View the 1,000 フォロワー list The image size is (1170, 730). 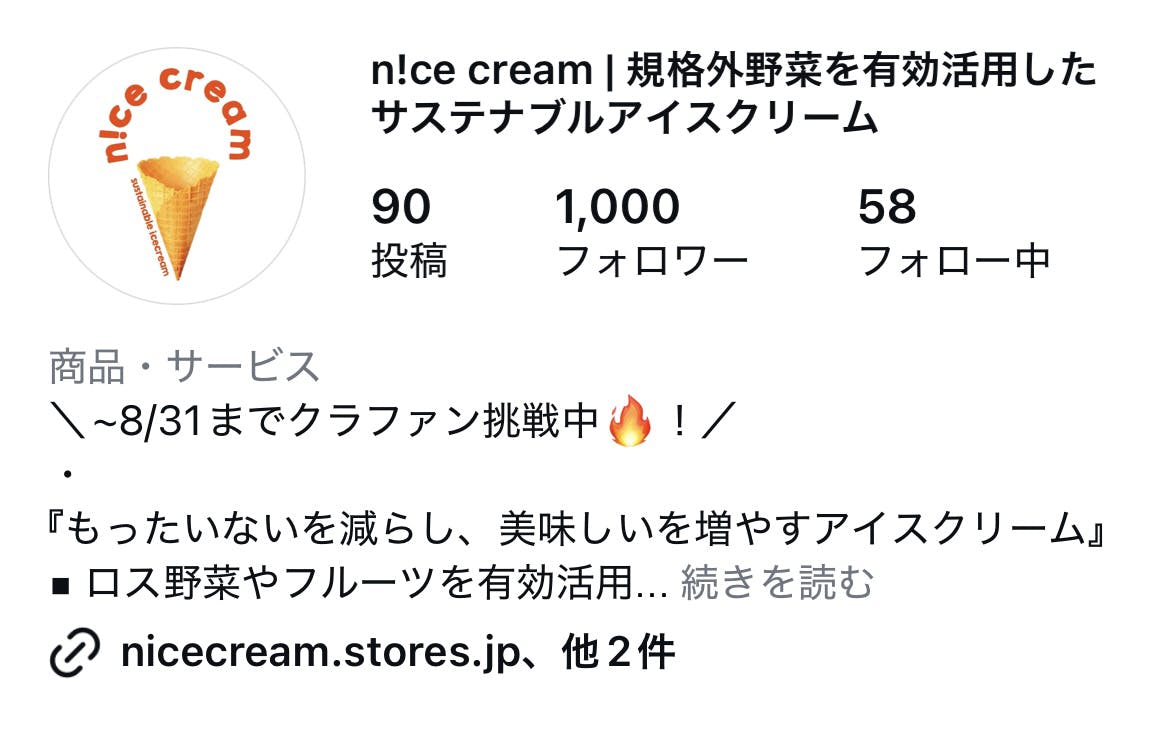tap(651, 234)
